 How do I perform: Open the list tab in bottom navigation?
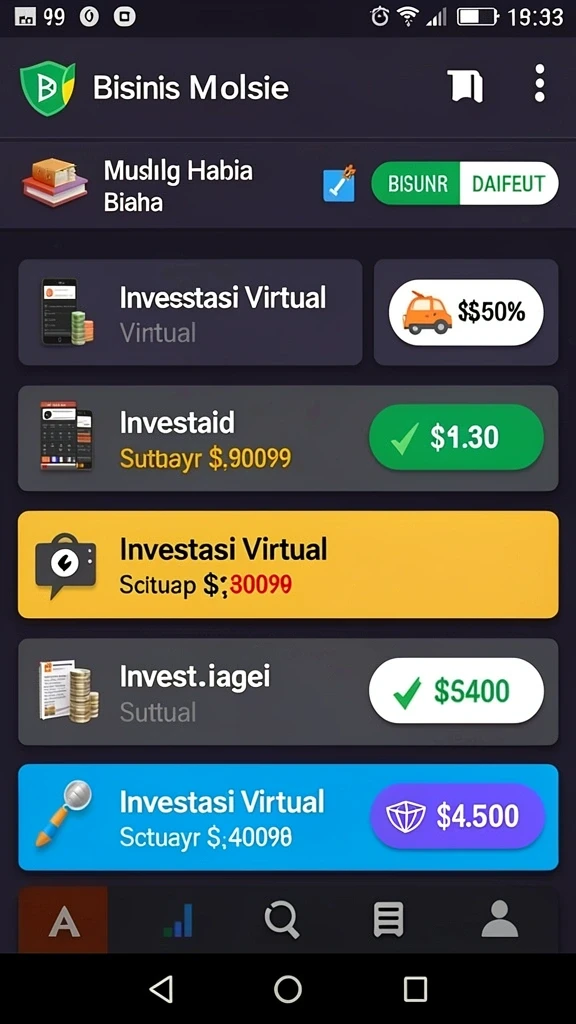point(388,920)
